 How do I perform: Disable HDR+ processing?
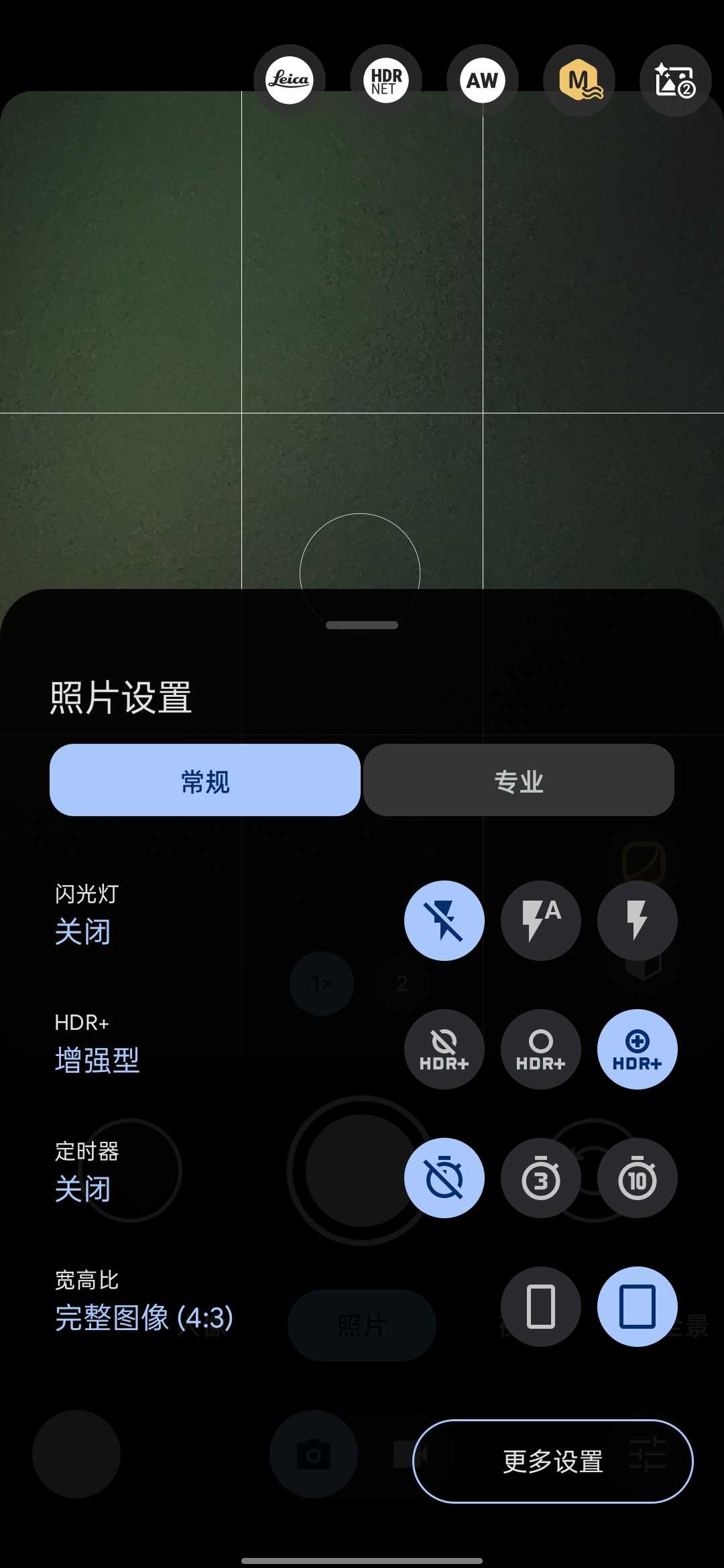(x=444, y=1049)
